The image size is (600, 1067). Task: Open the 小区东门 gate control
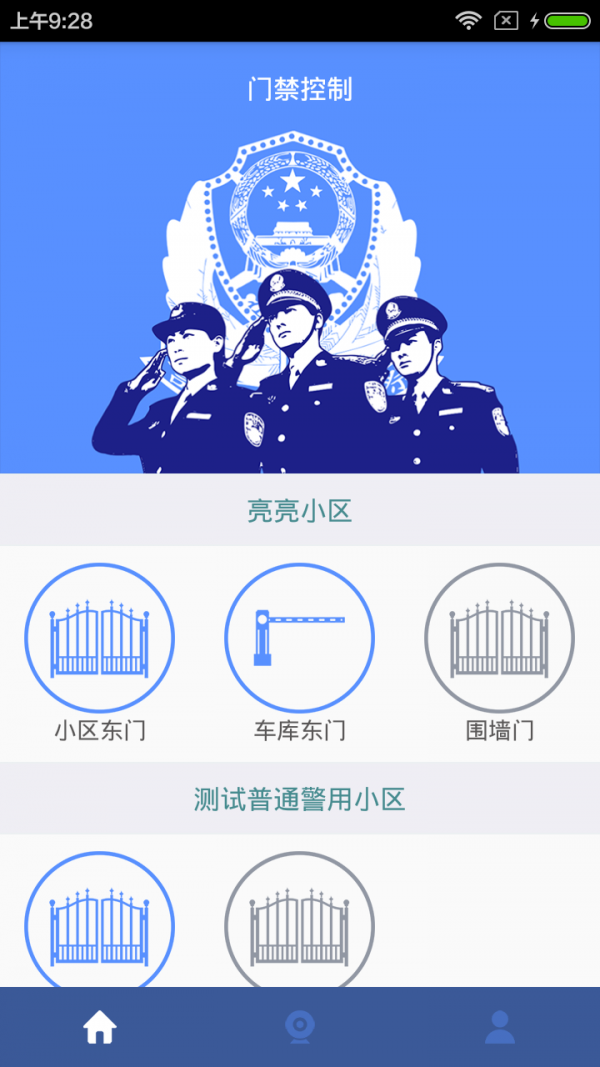point(100,638)
